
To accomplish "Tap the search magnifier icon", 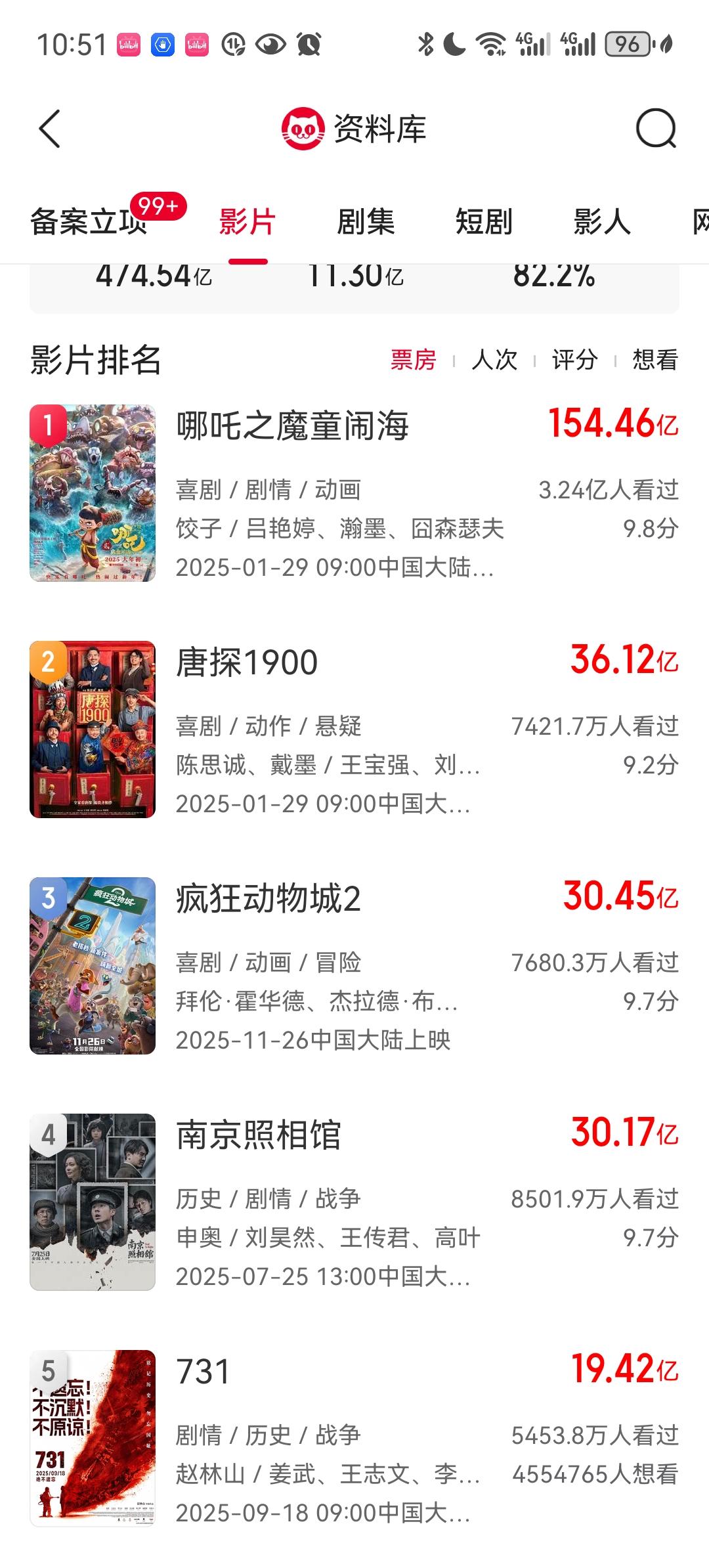I will [x=656, y=129].
